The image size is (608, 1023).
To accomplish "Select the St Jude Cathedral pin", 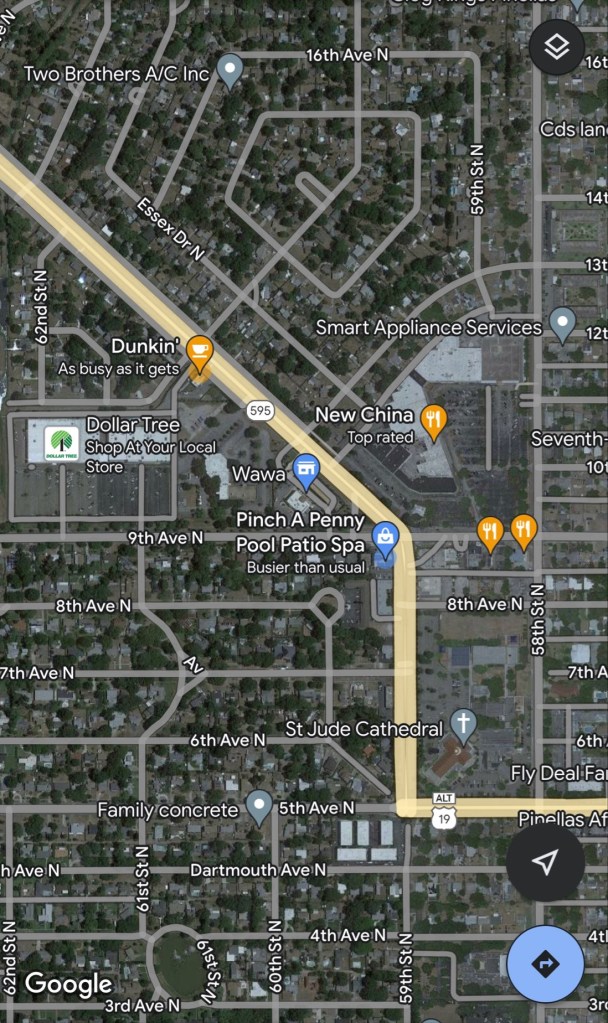I will tap(462, 723).
